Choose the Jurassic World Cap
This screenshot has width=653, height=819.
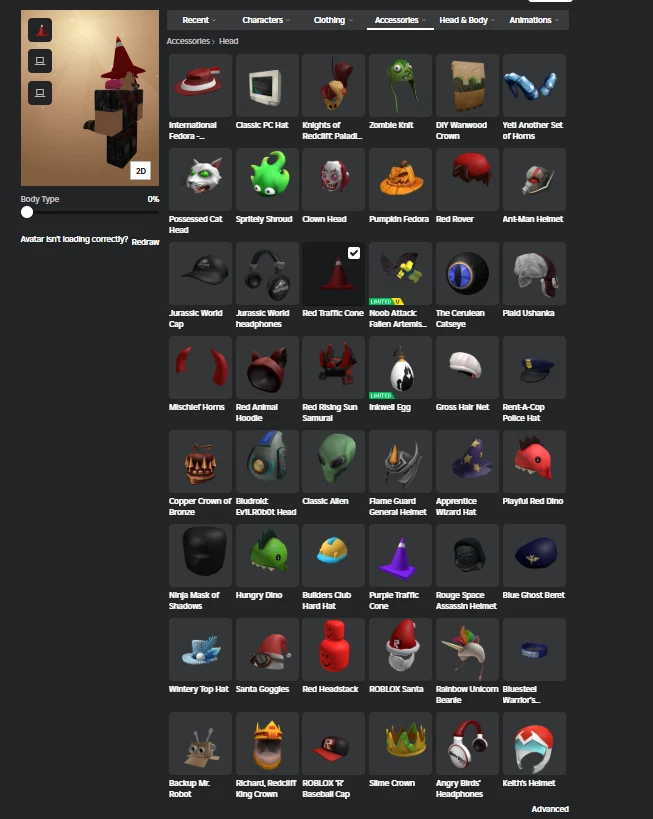point(199,273)
